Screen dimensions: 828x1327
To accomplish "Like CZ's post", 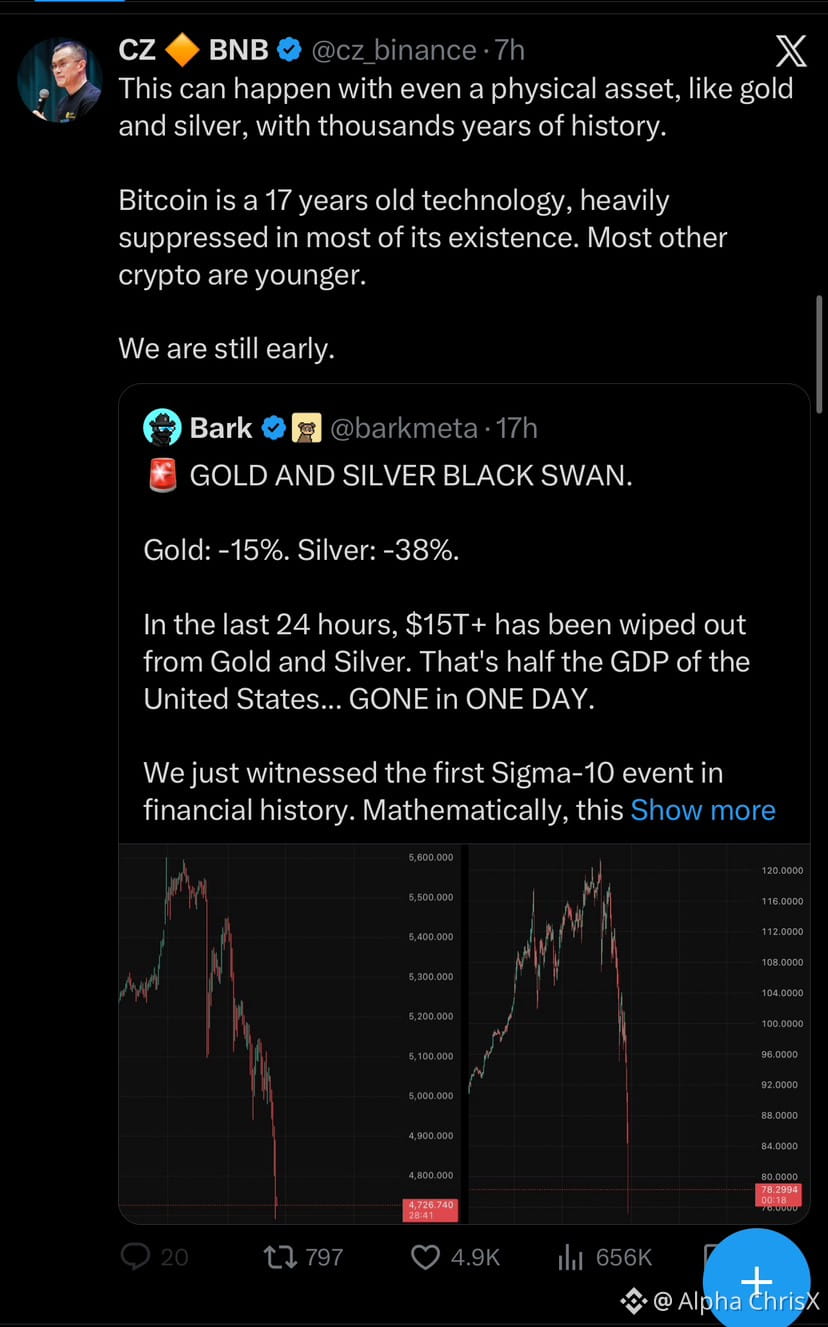I will click(456, 1257).
